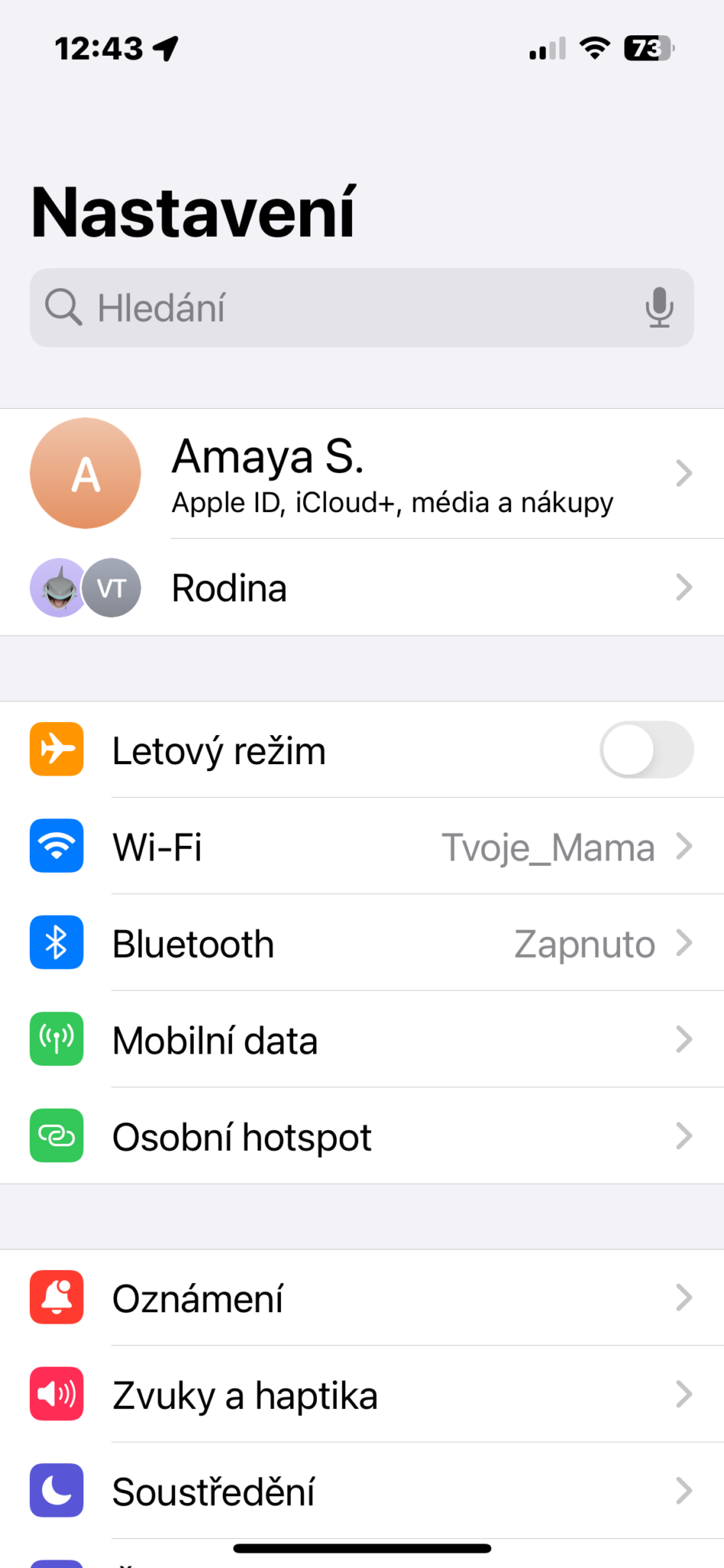
Task: Tap the microphone icon in the search bar
Action: (x=660, y=308)
